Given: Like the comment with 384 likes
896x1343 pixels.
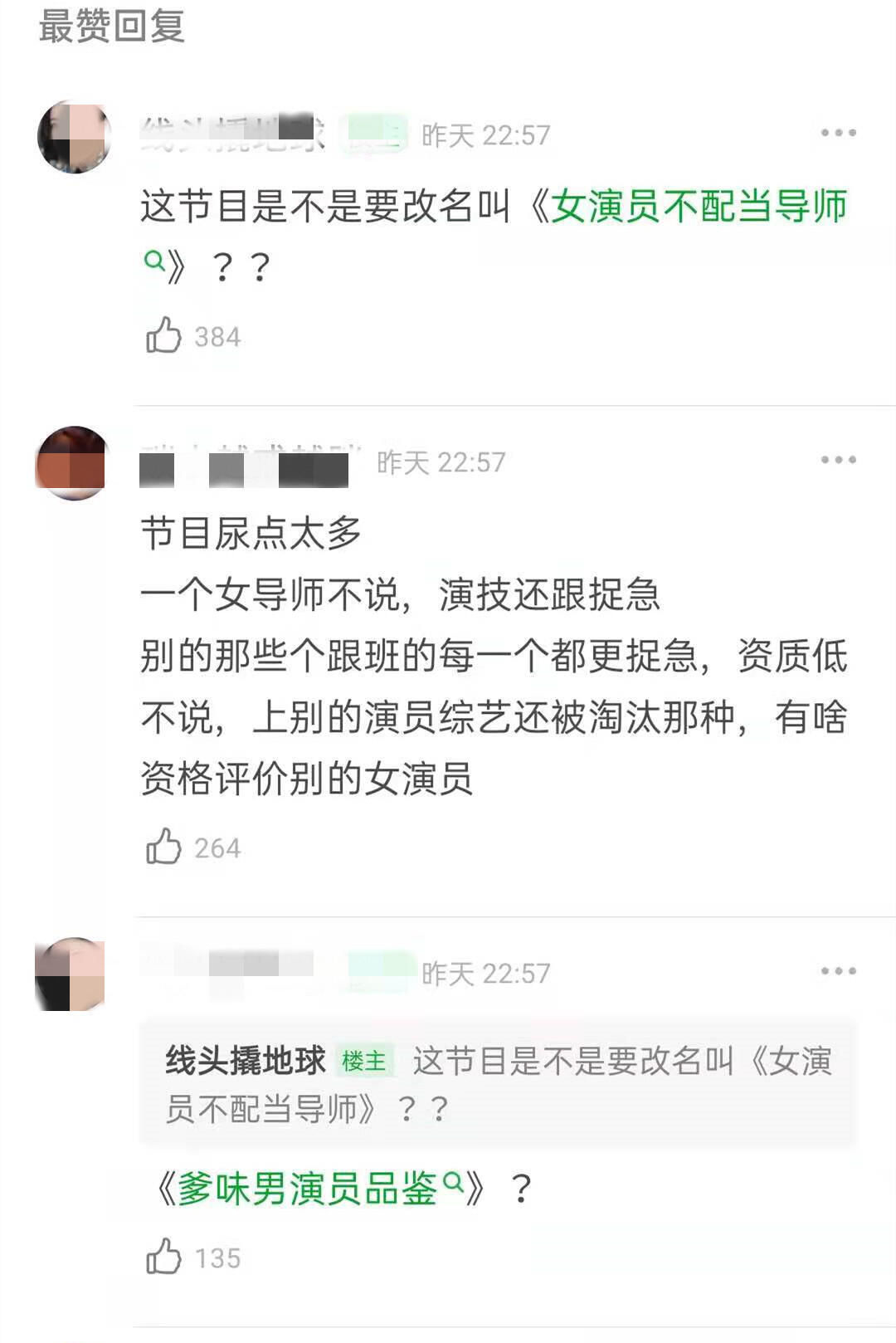Looking at the screenshot, I should coord(166,335).
